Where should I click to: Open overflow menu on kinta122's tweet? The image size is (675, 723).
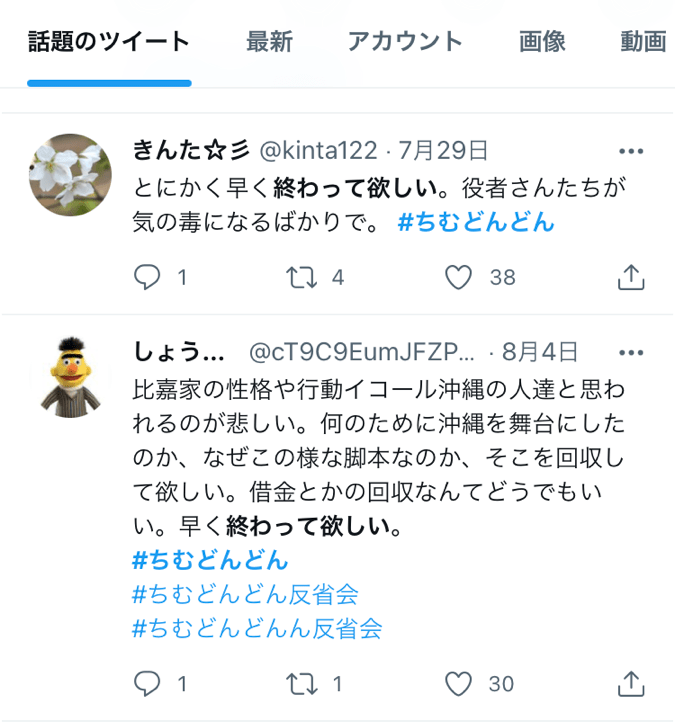[631, 152]
